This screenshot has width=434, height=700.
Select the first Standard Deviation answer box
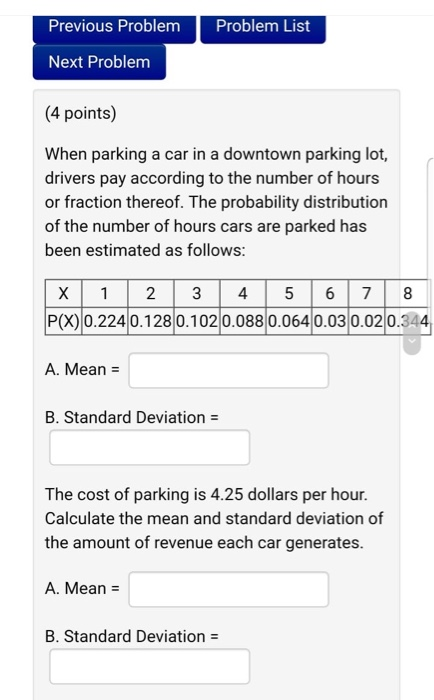click(150, 447)
